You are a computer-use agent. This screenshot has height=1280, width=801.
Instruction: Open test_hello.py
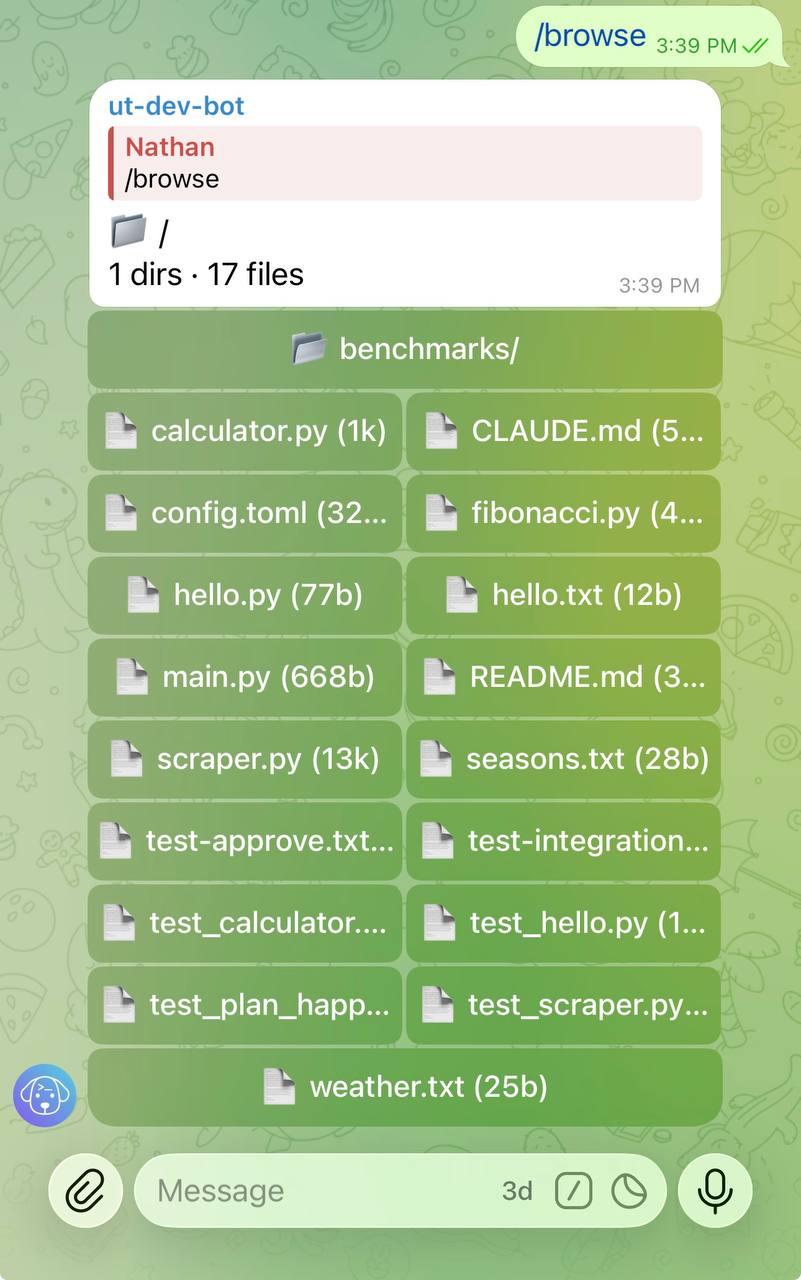click(x=563, y=923)
